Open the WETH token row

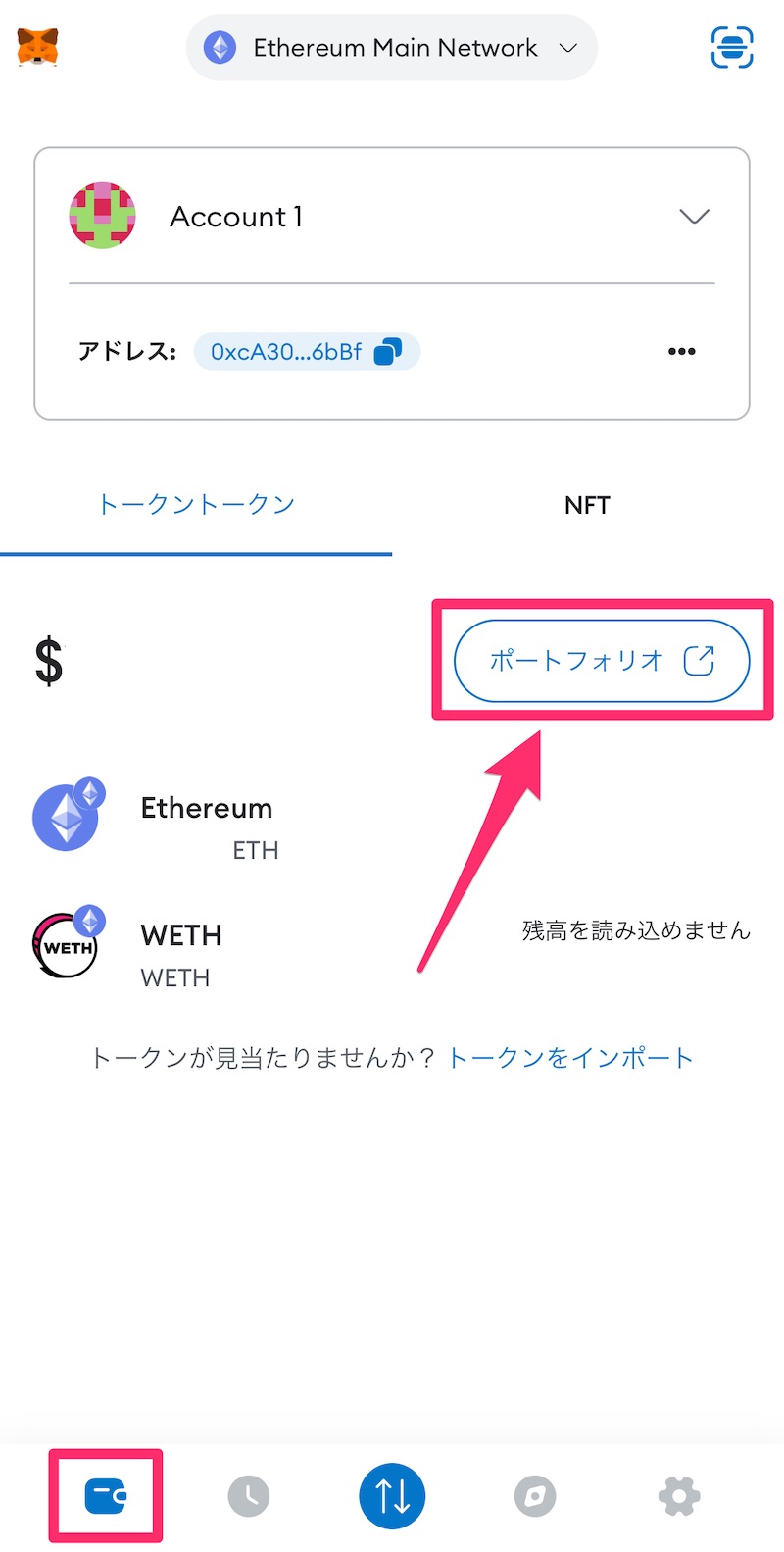(x=181, y=953)
